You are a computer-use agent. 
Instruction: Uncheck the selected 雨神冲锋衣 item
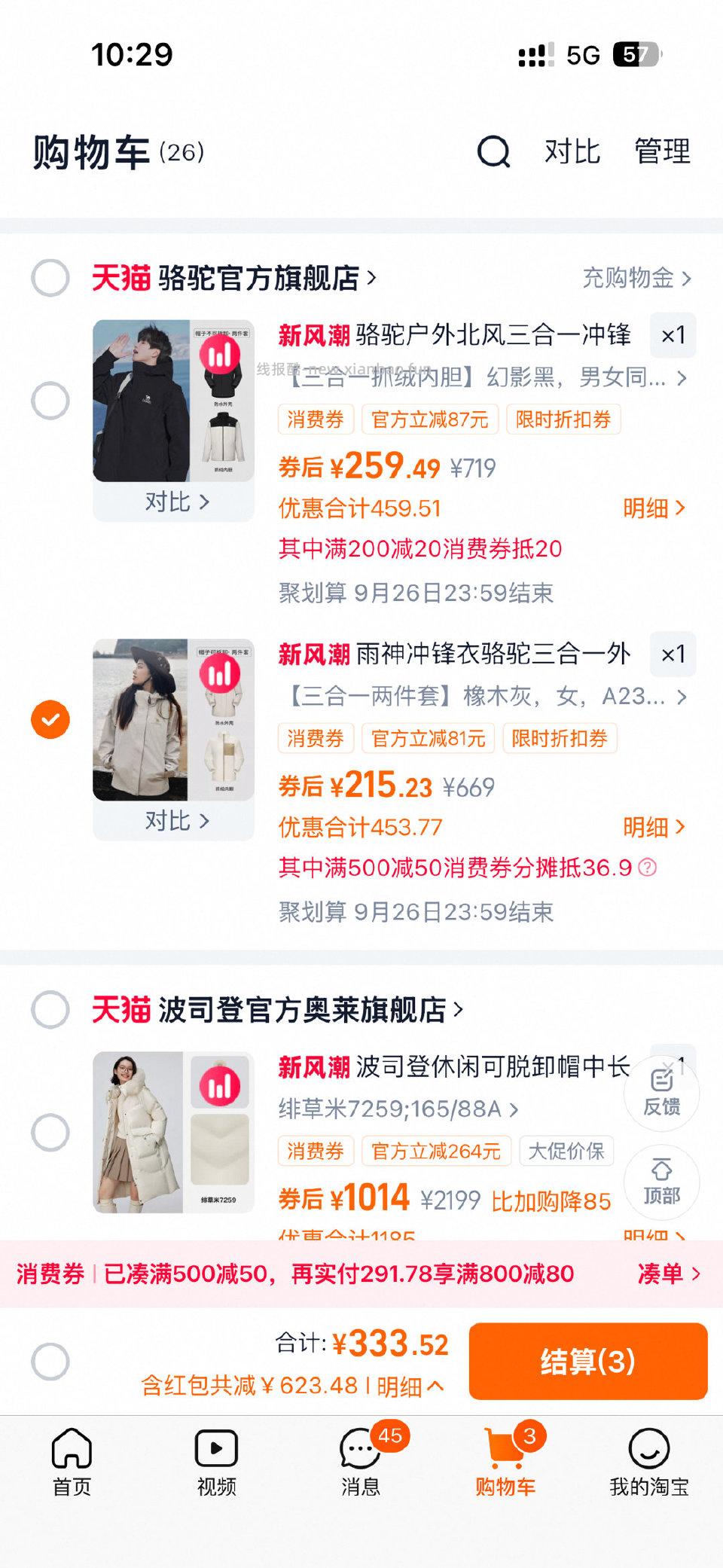coord(50,720)
